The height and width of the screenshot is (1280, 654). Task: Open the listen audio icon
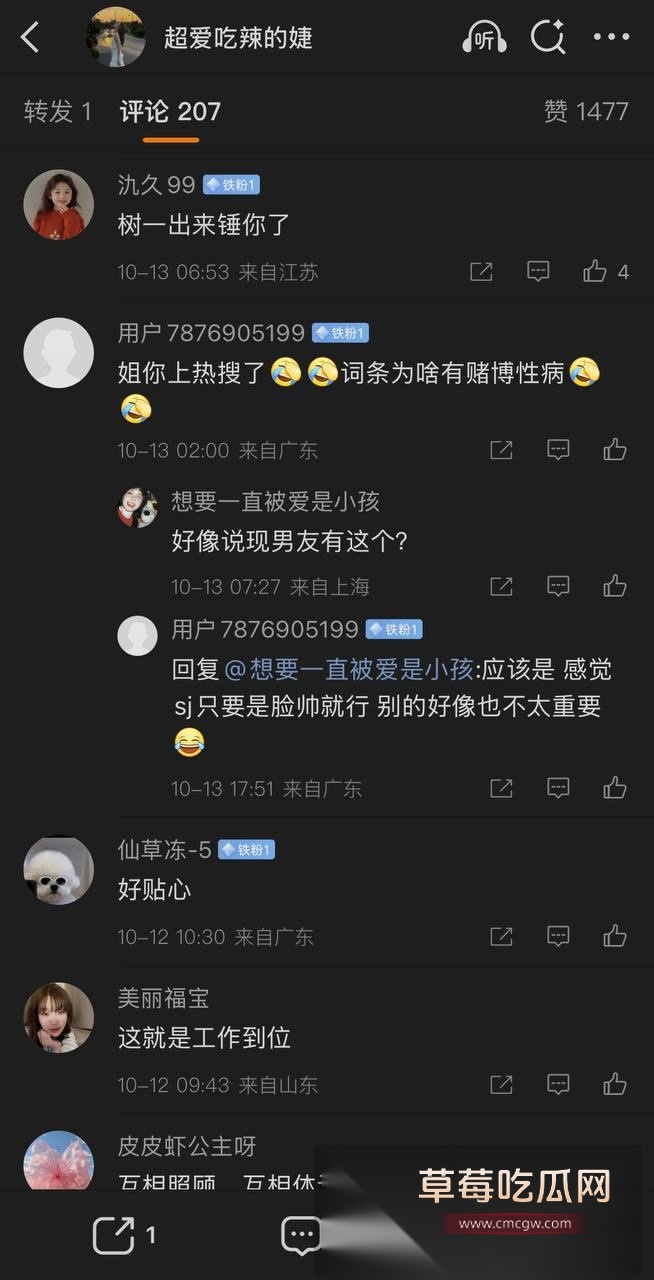tap(484, 38)
